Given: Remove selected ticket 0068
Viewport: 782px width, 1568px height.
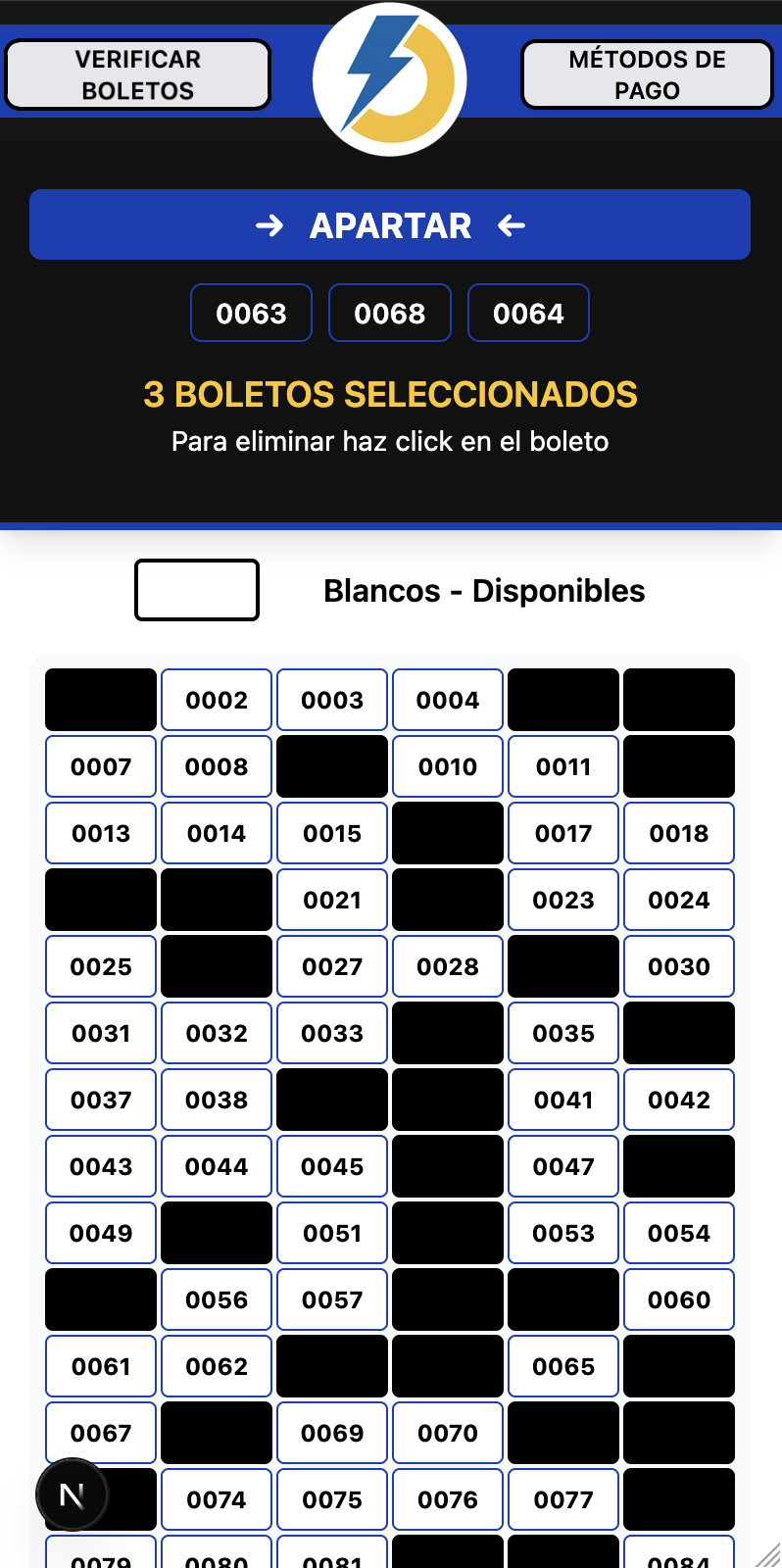Looking at the screenshot, I should coord(390,314).
